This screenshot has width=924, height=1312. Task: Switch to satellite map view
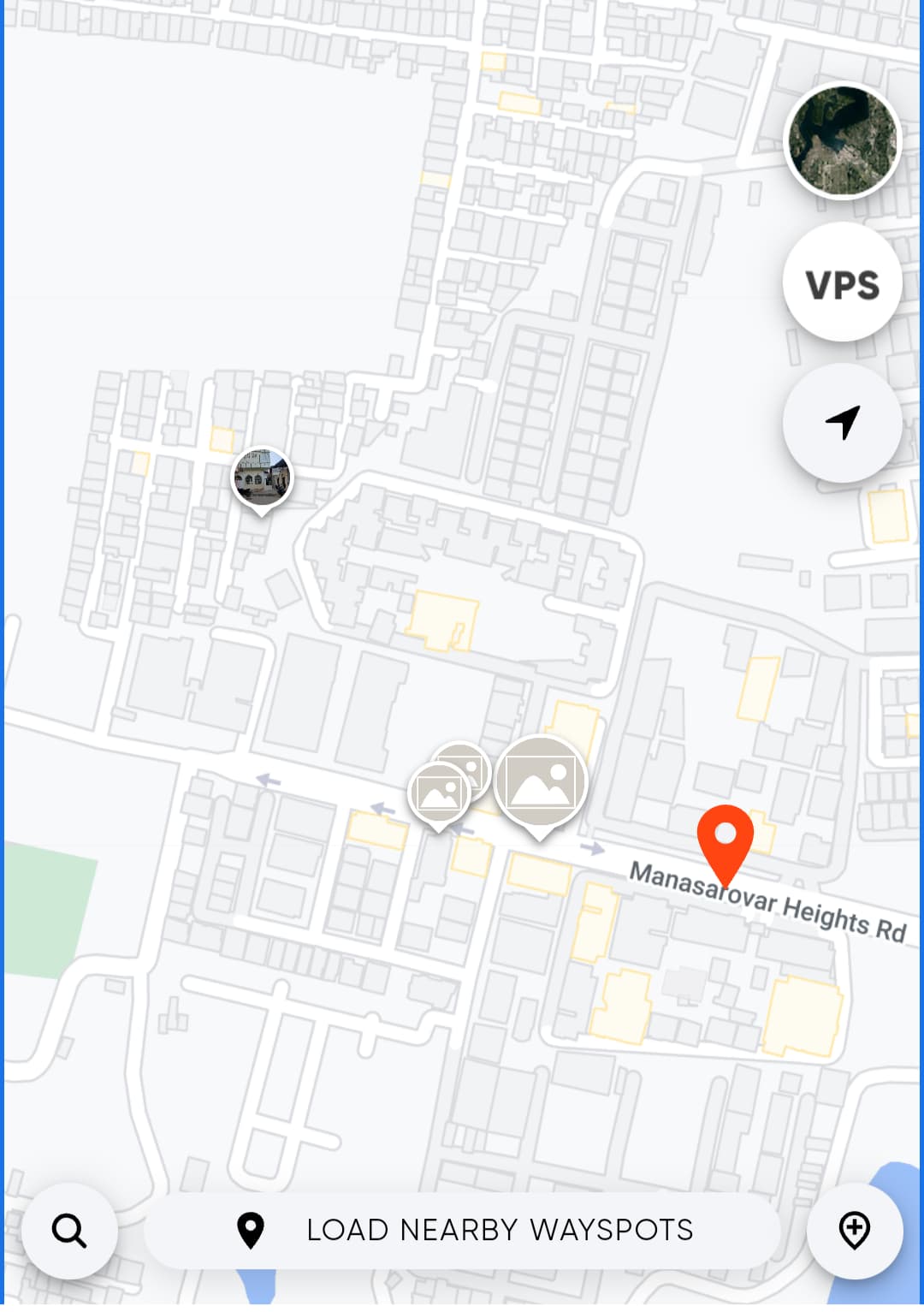coord(843,140)
